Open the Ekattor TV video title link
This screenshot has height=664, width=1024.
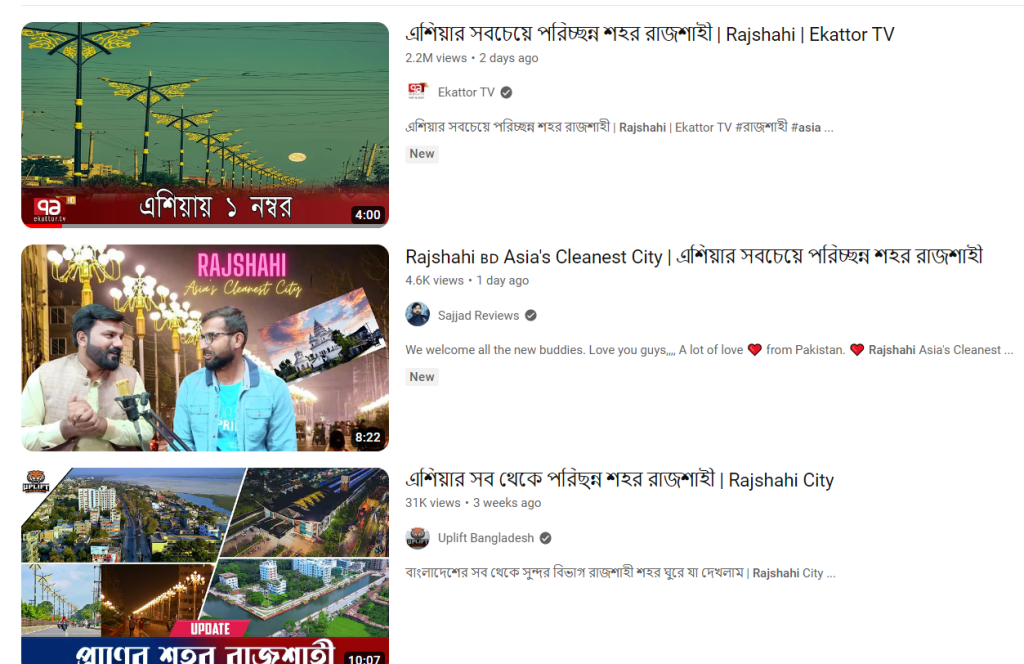click(649, 34)
